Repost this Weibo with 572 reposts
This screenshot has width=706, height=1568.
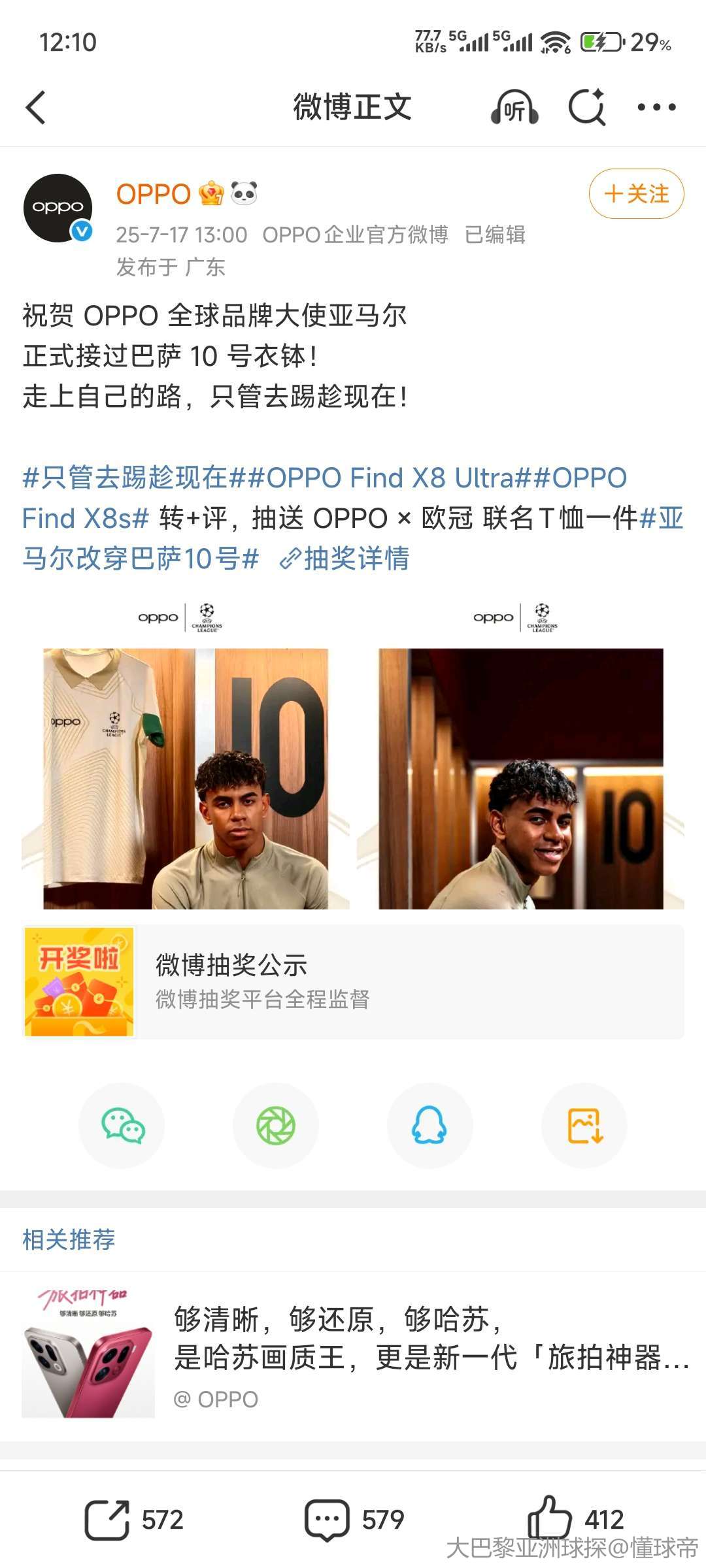point(134,1520)
